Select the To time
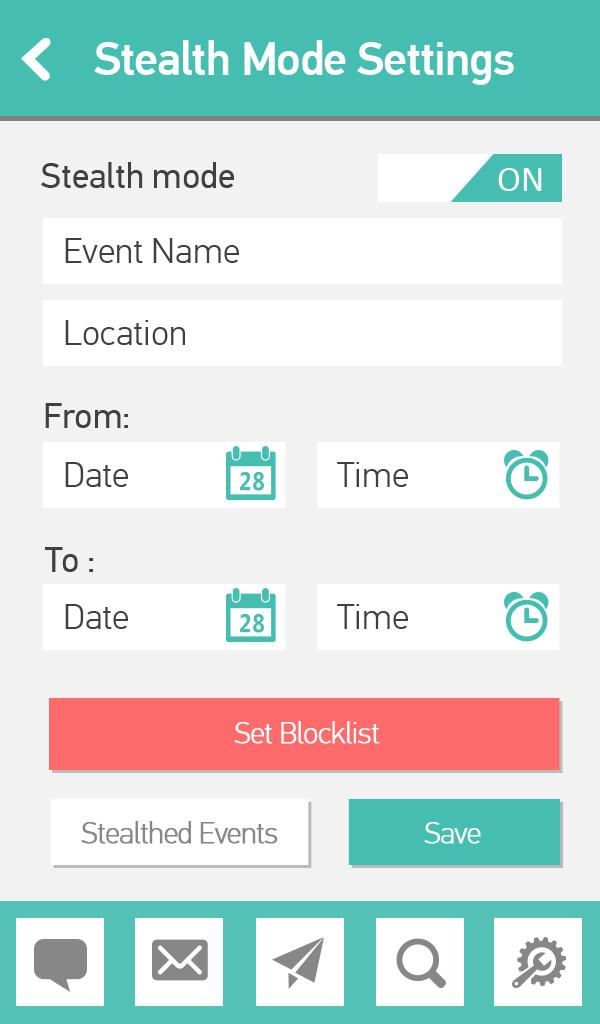The height and width of the screenshot is (1024, 600). (438, 617)
